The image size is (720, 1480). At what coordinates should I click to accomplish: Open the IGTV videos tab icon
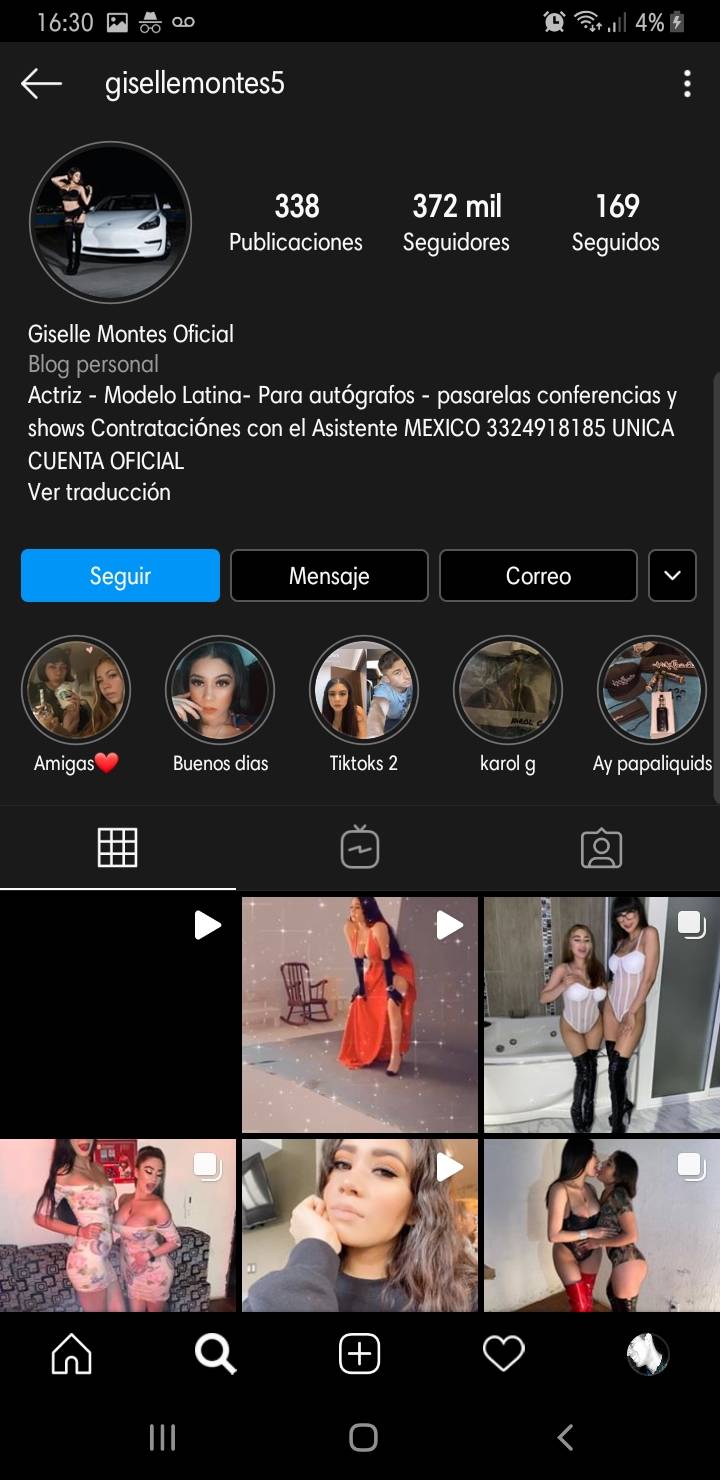click(x=359, y=846)
